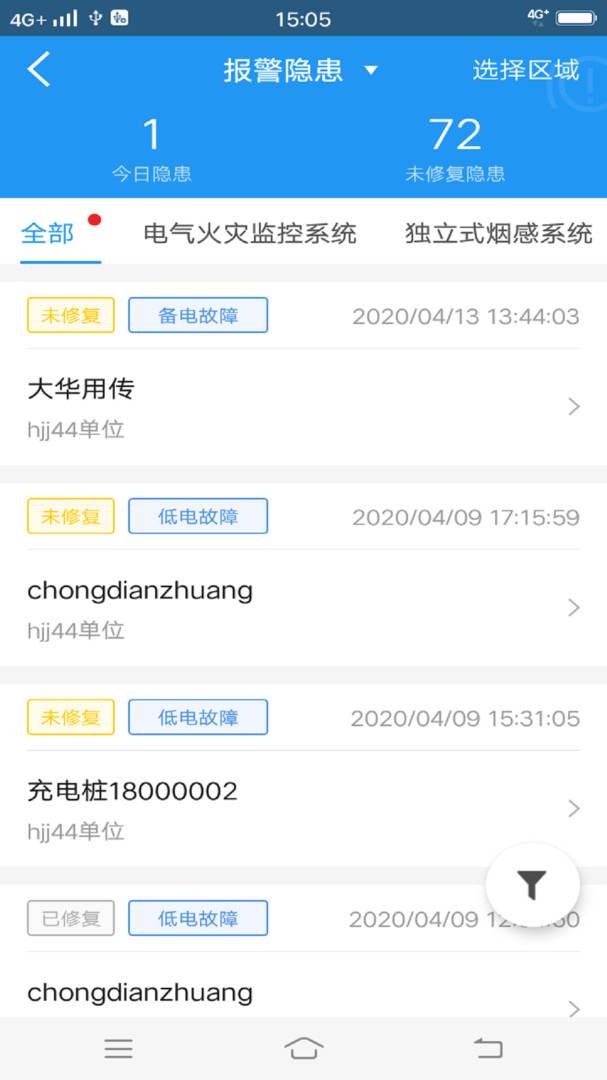This screenshot has height=1080, width=607.
Task: Open 选择区域 area selector
Action: coord(525,70)
